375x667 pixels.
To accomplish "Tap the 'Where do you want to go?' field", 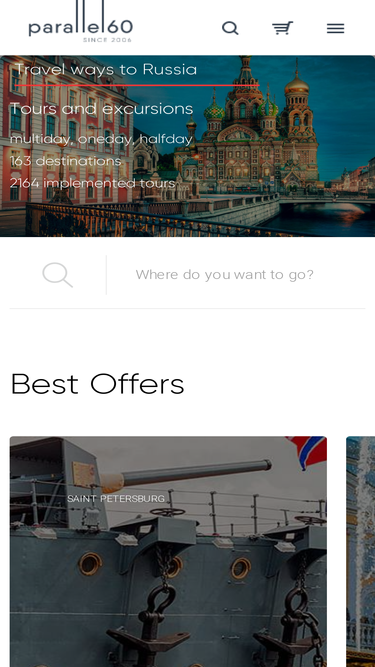I will pos(224,274).
